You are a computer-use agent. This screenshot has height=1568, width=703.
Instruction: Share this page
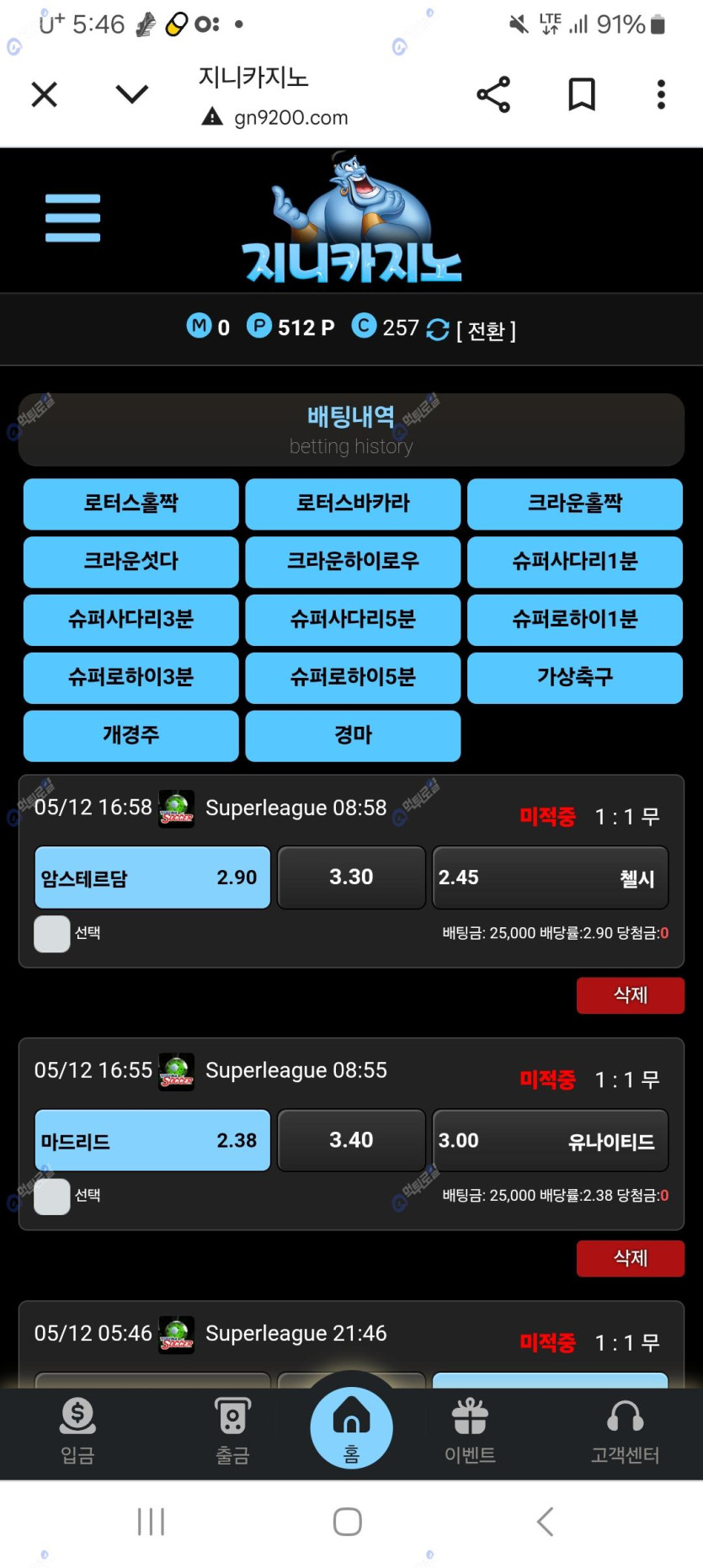[493, 94]
